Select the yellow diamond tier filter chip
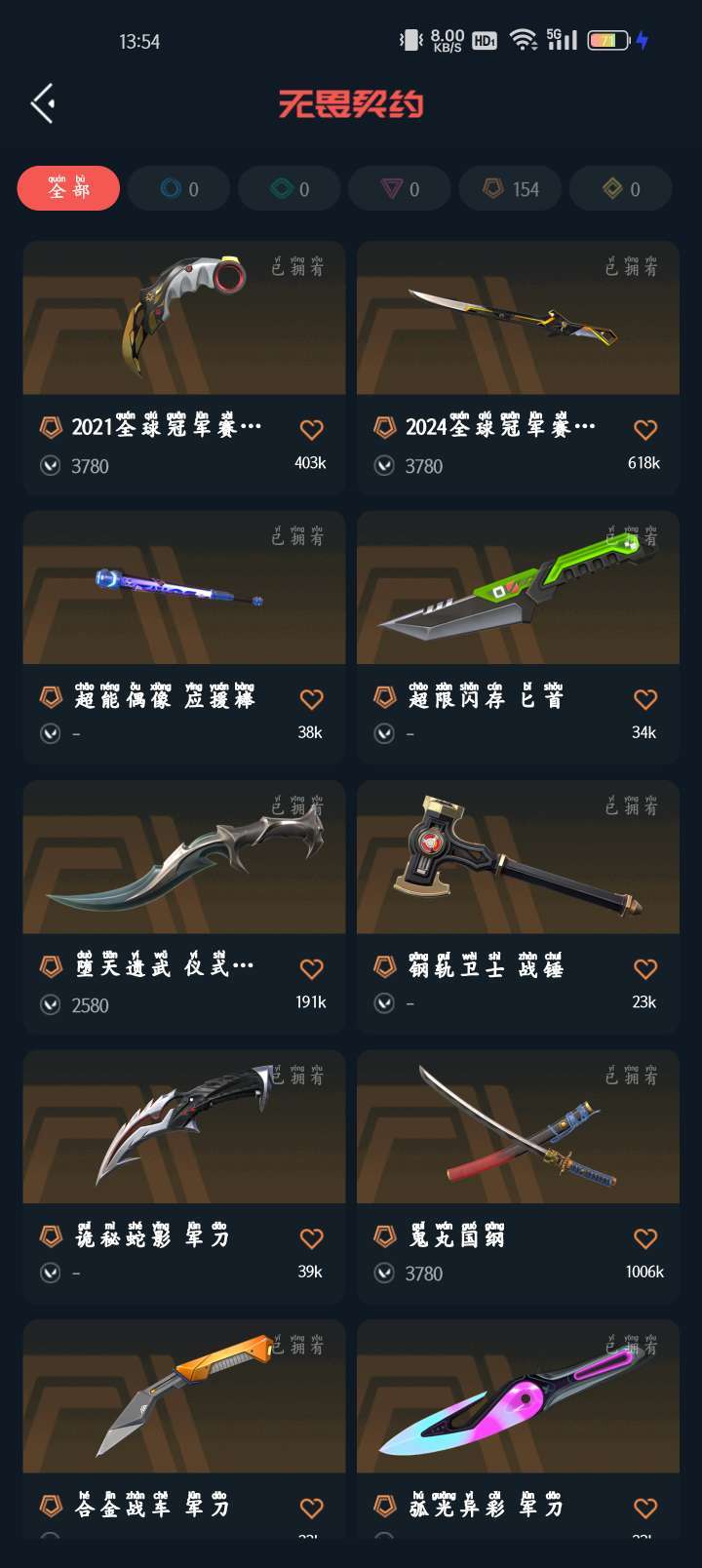The image size is (702, 1568). pos(621,188)
